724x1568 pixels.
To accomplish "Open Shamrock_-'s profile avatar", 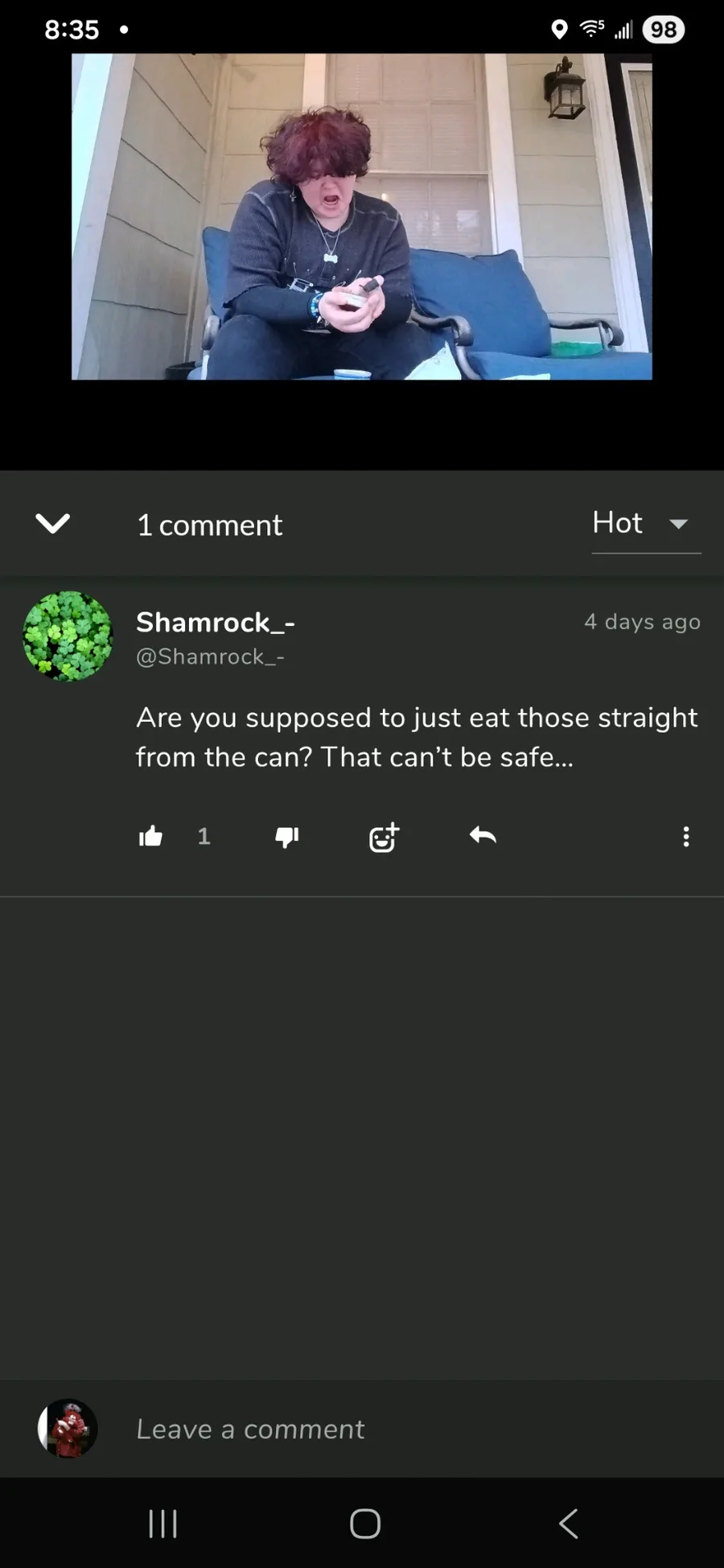I will [x=68, y=636].
